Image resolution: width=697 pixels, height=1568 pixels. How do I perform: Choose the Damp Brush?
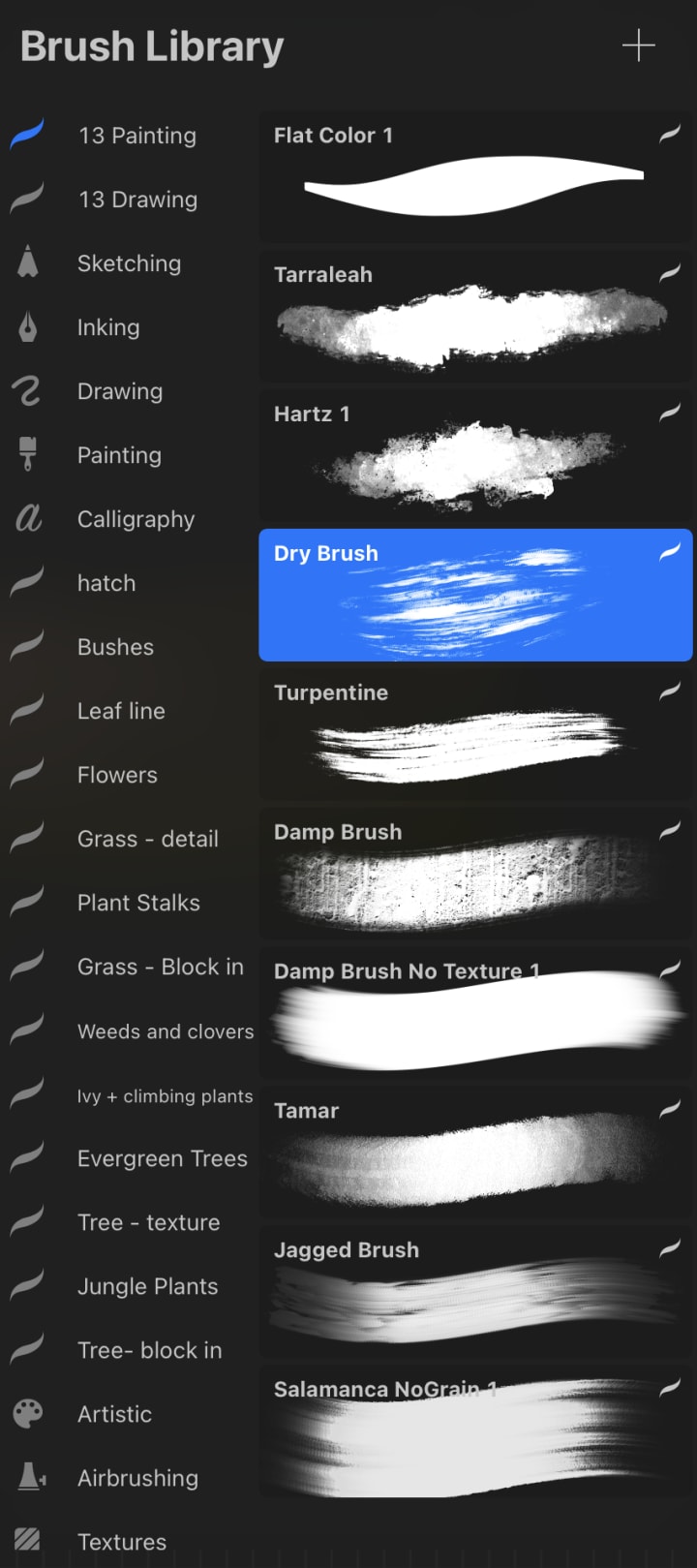[474, 874]
